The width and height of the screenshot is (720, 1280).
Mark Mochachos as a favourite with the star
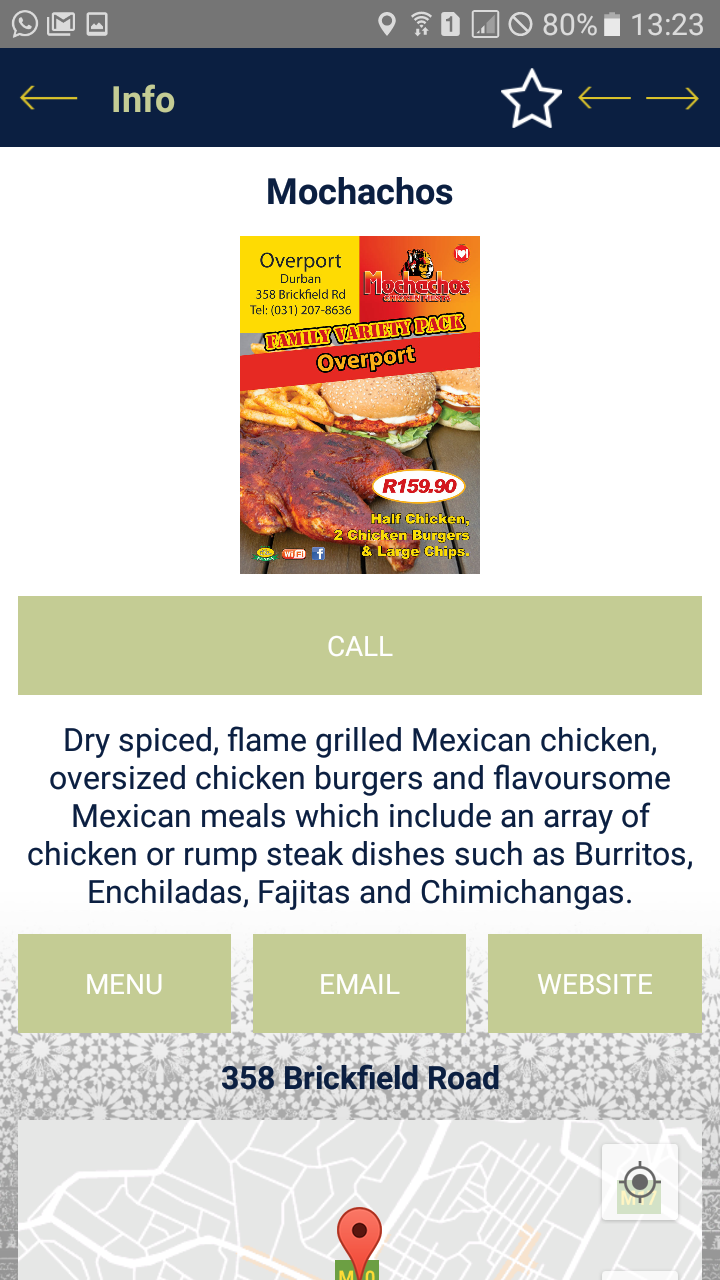coord(531,98)
